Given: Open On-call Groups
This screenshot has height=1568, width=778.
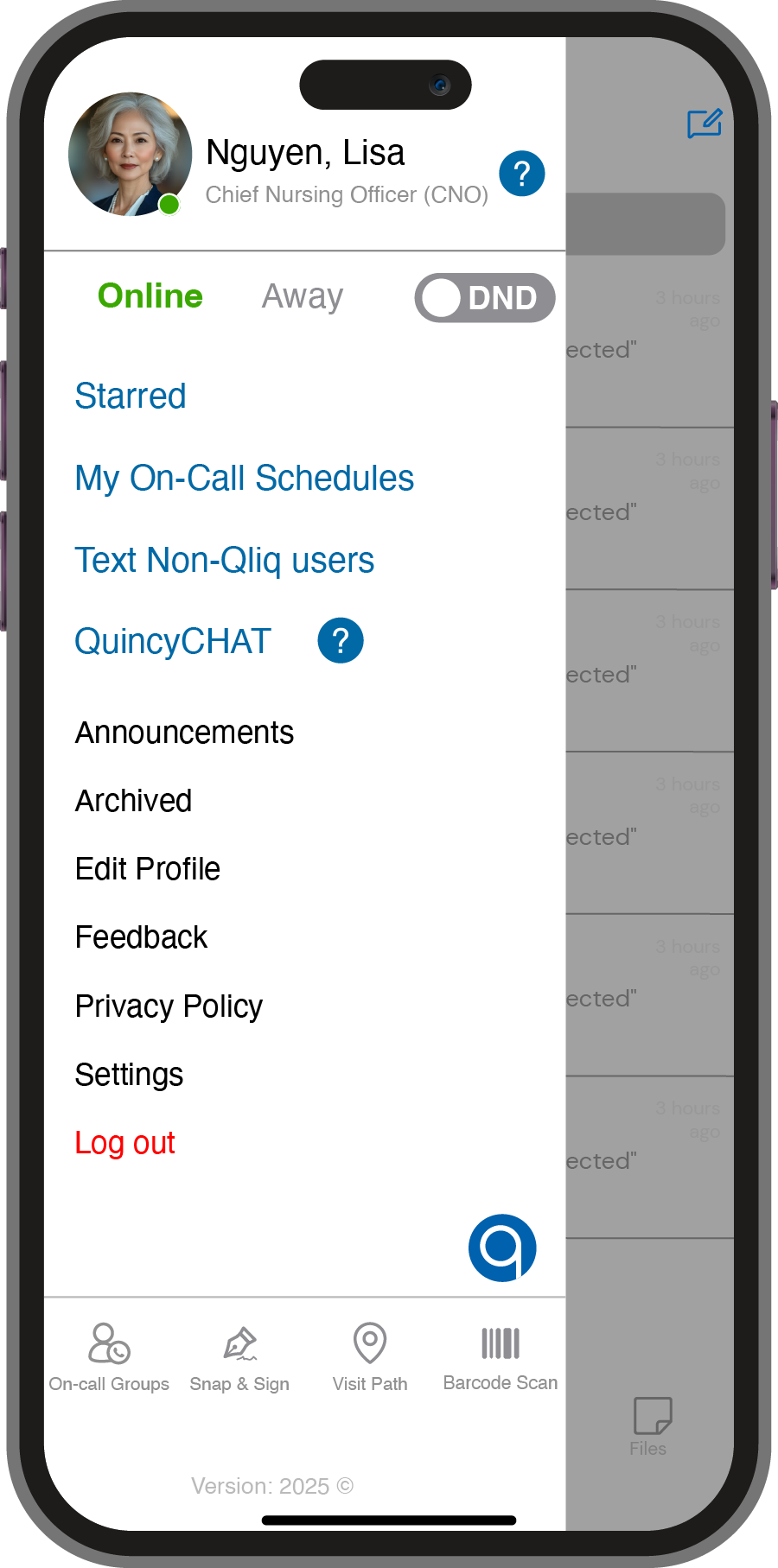Looking at the screenshot, I should pos(109,1358).
